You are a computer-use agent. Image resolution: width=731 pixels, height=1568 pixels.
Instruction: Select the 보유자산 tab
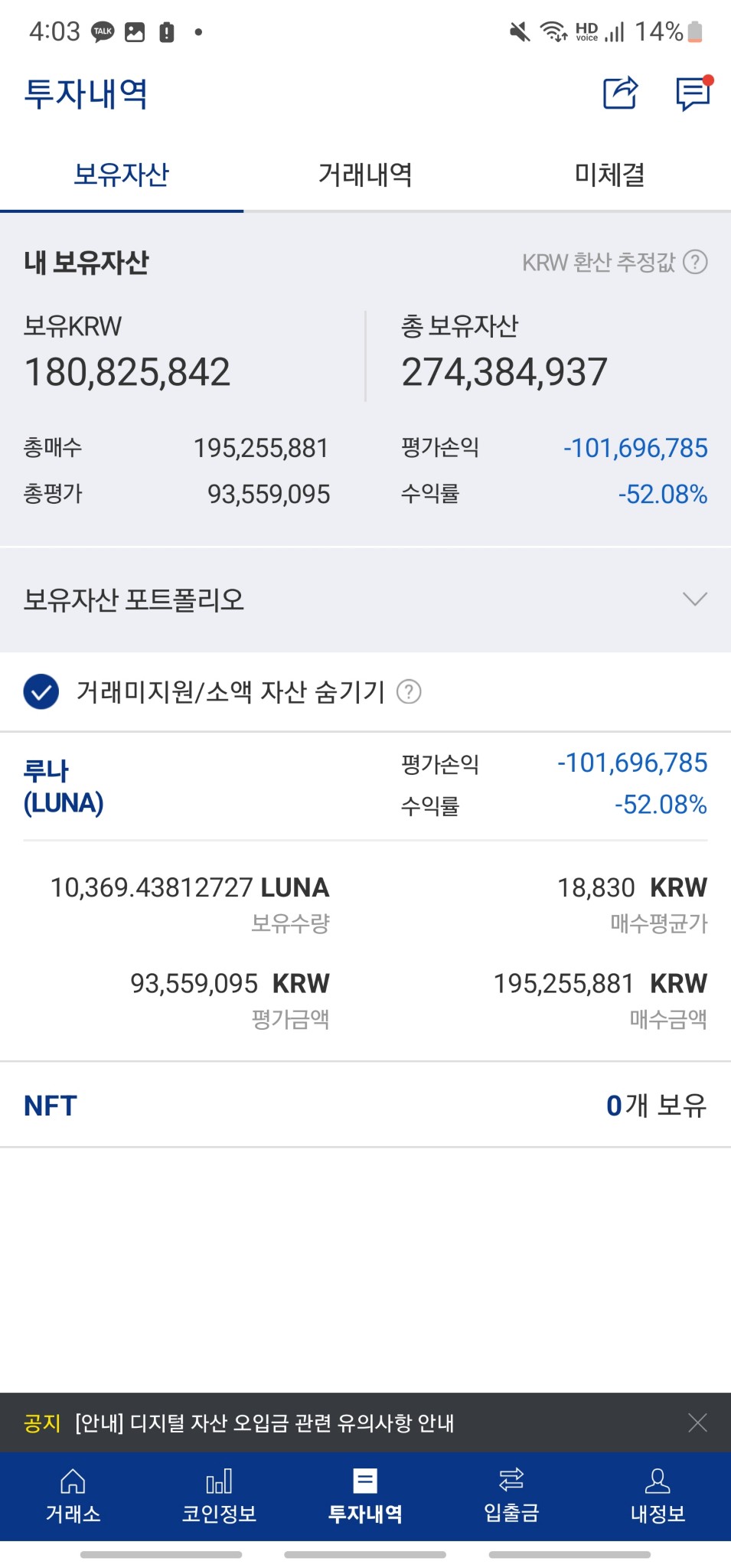point(122,175)
